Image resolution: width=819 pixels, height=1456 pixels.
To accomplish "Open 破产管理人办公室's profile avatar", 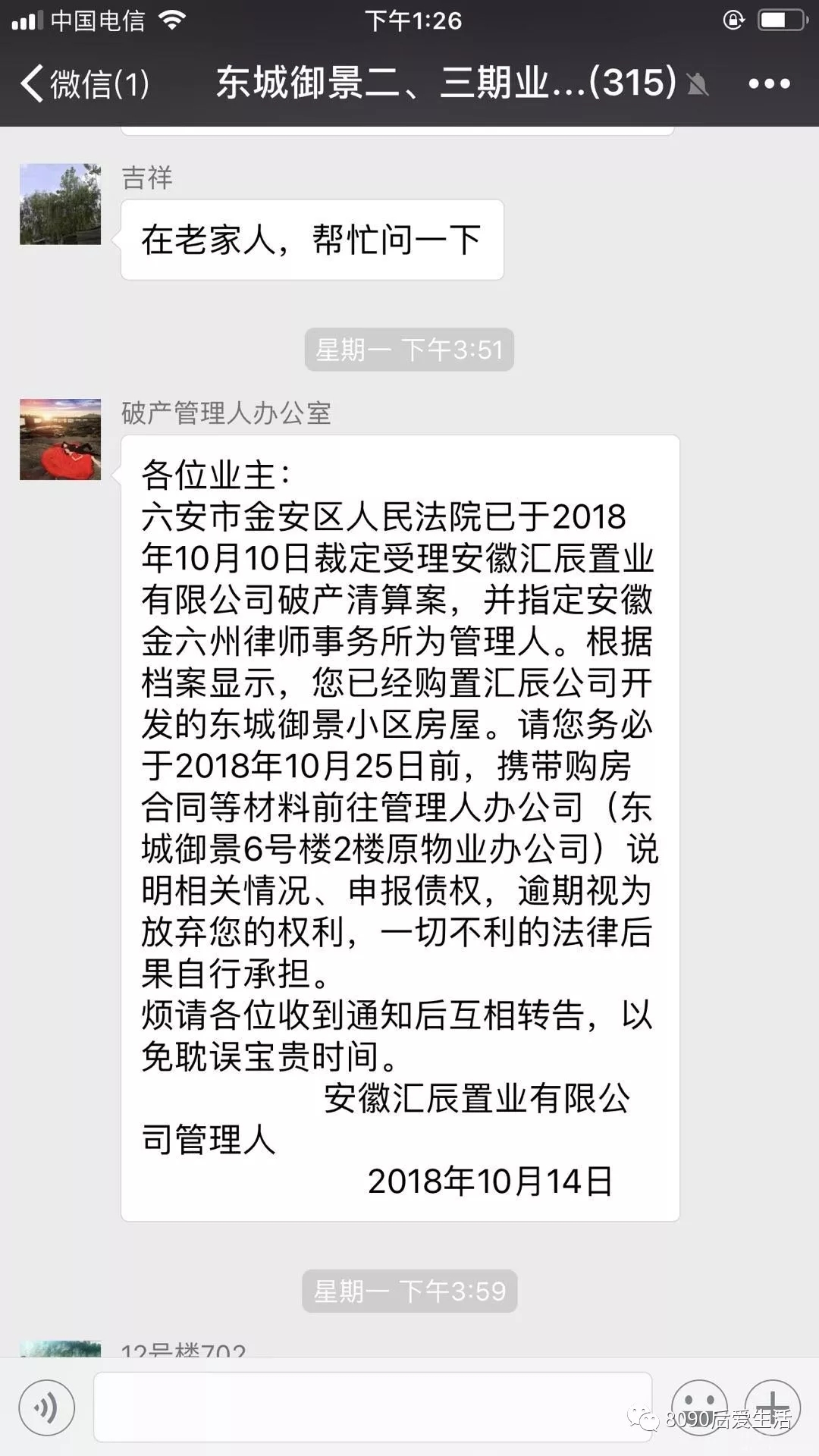I will [60, 439].
